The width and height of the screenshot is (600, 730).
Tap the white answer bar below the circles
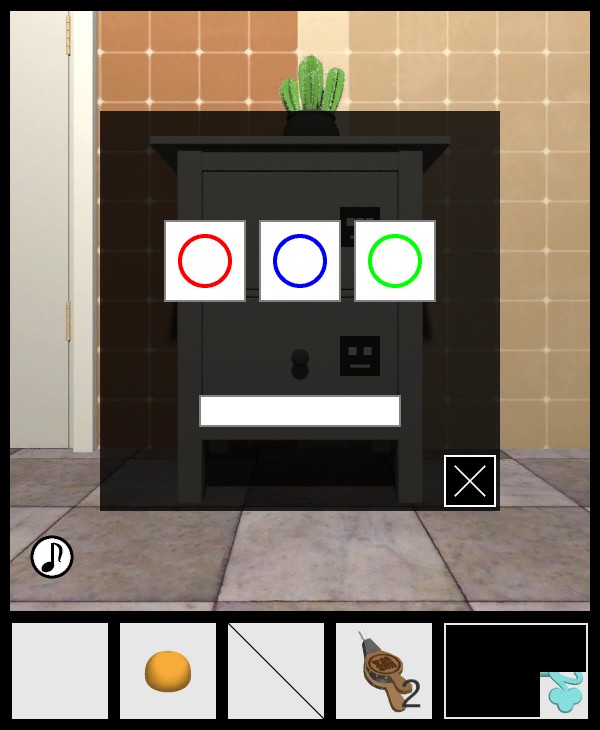pyautogui.click(x=300, y=411)
